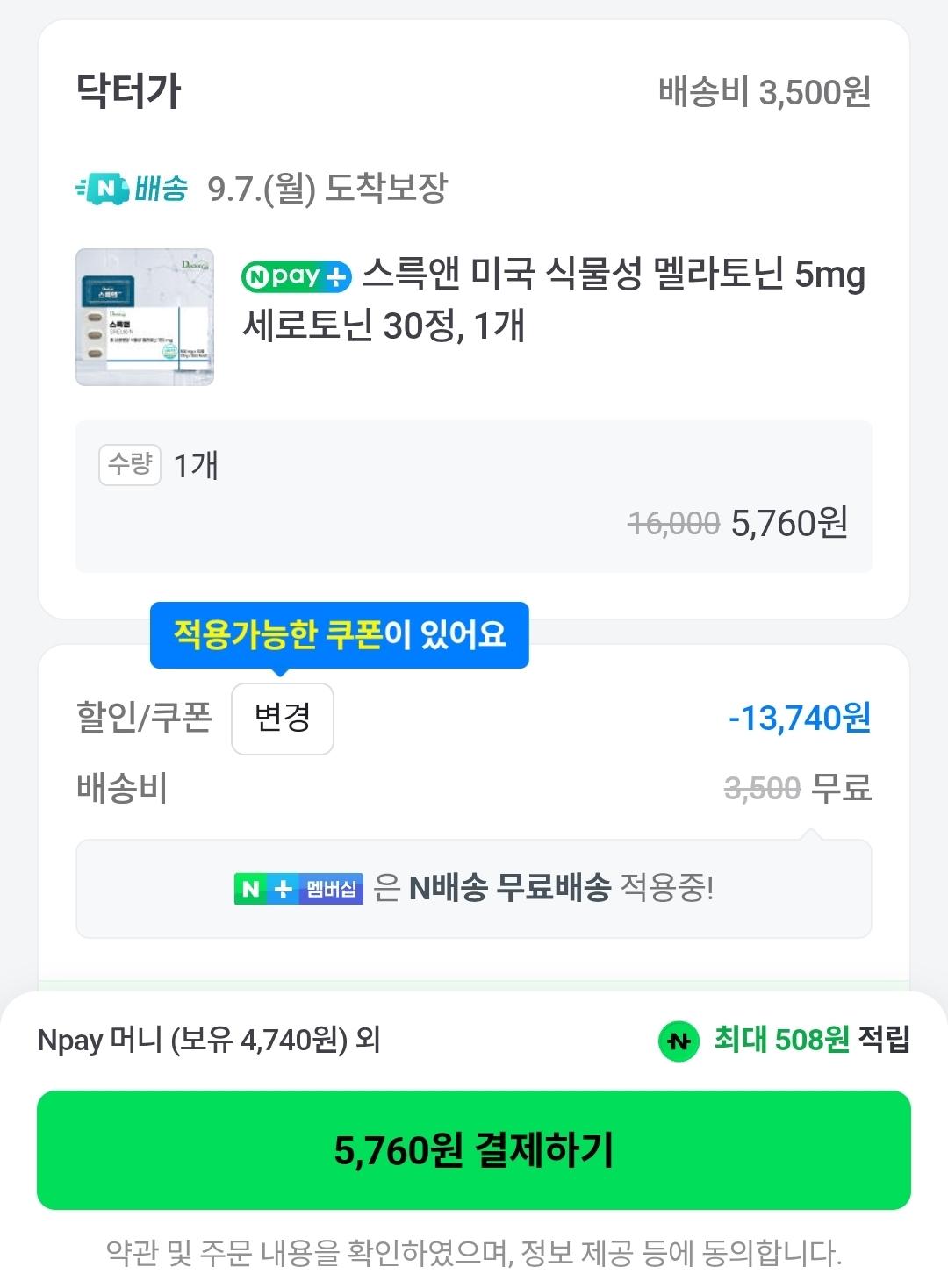Tap the 5,760원 결제하기 button
The image size is (948, 1288).
pos(474,1149)
